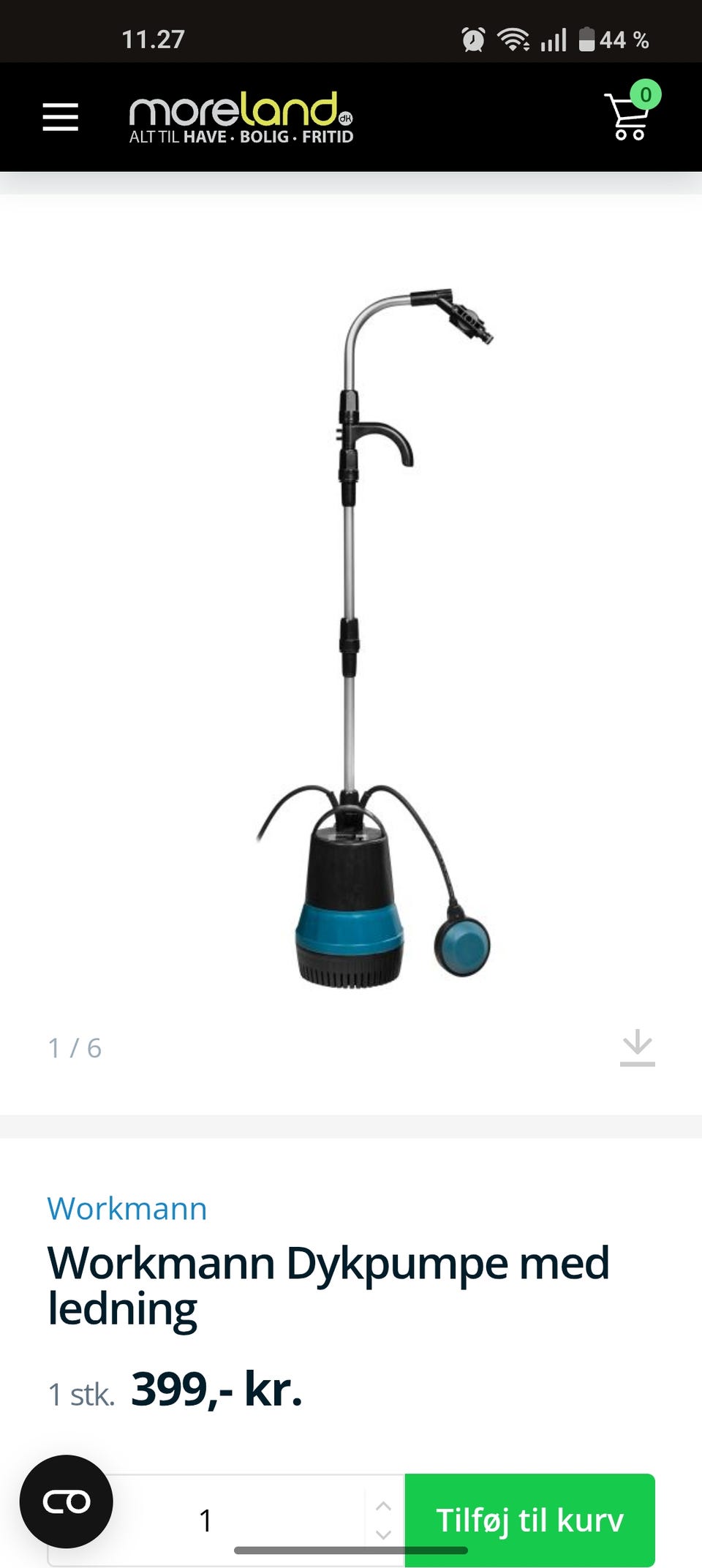
Task: Tilføj til kurv
Action: [x=529, y=1520]
